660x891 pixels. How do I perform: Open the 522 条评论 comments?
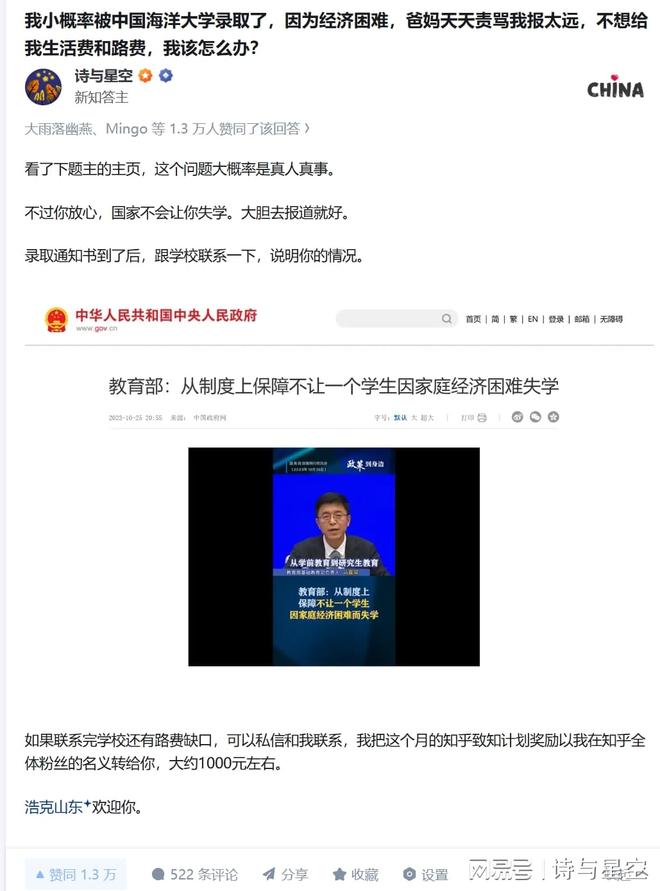[194, 874]
